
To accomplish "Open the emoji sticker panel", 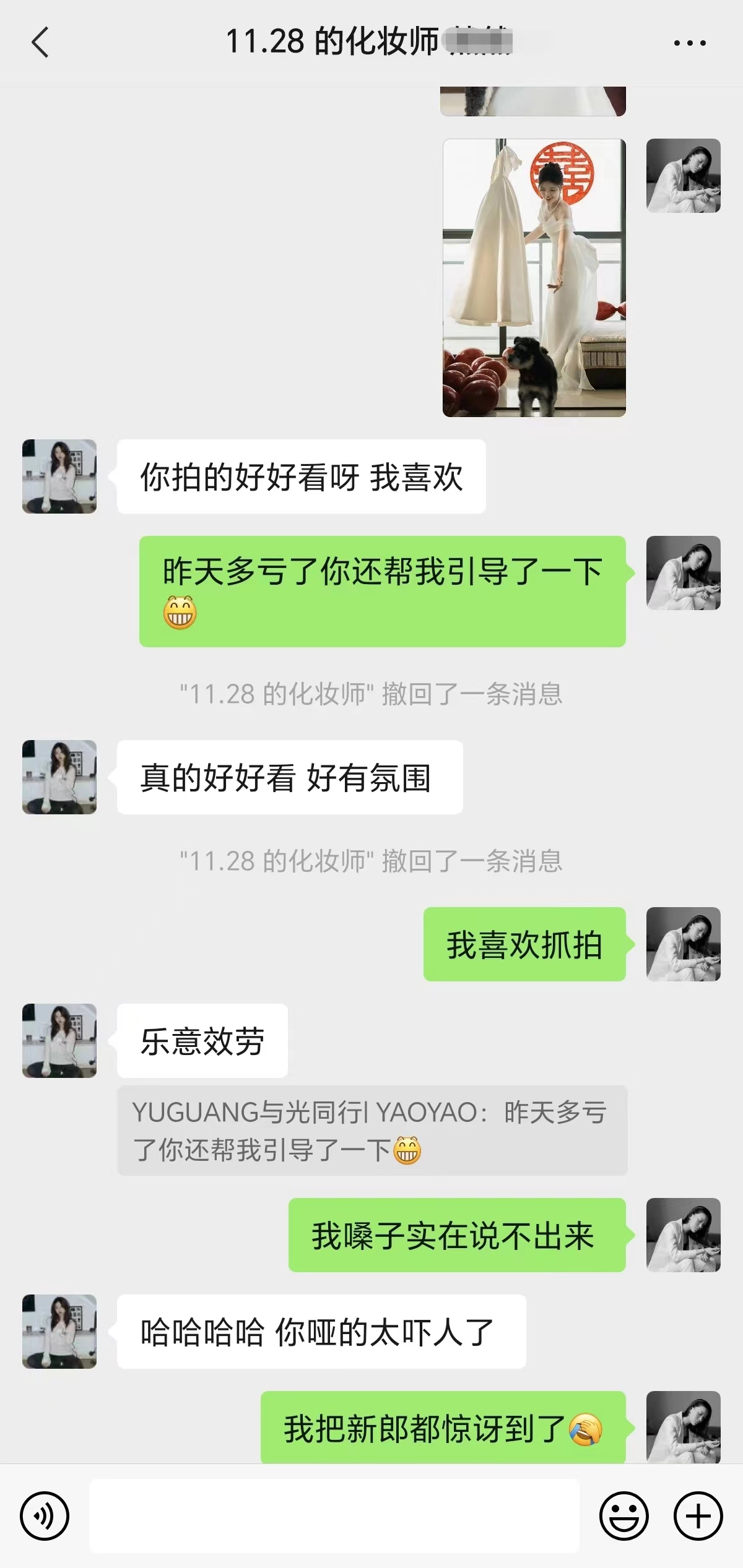I will coord(624,1515).
